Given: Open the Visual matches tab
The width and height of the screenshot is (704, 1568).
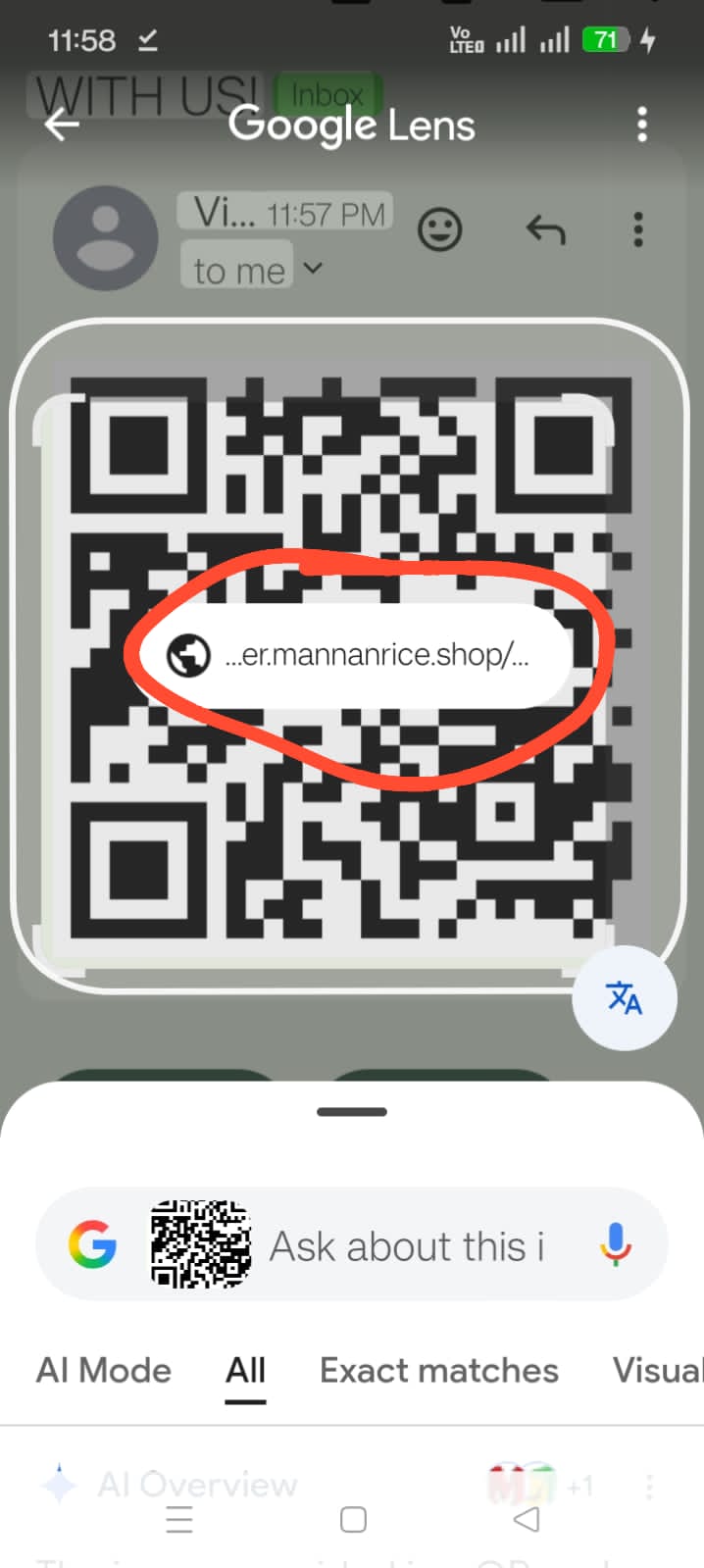Looking at the screenshot, I should [x=657, y=1370].
